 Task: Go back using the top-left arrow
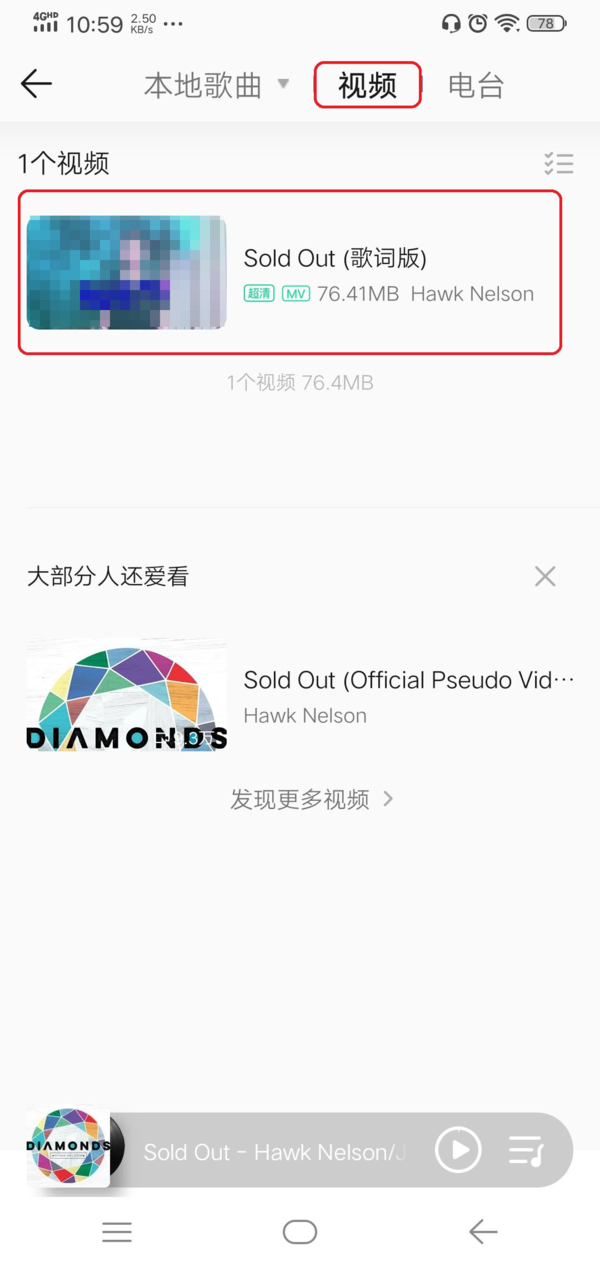coord(36,84)
